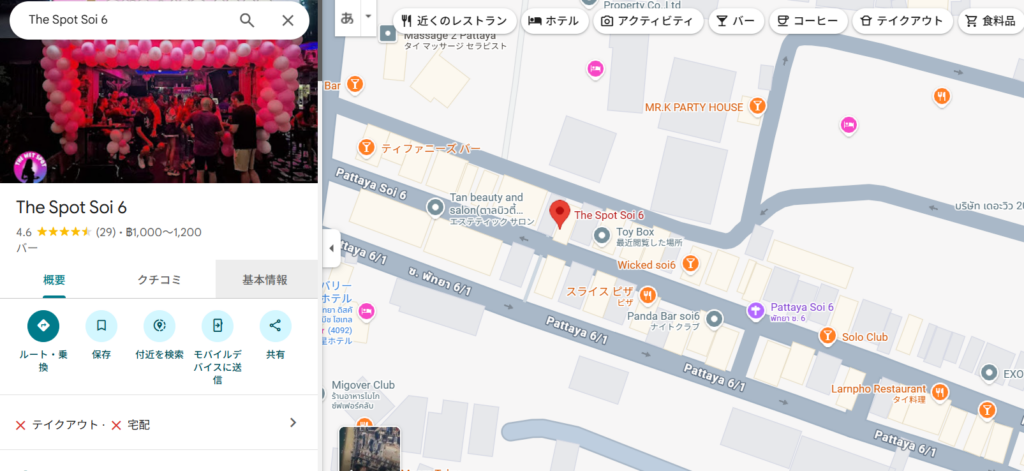Select the アクティビティ chip

tap(647, 20)
